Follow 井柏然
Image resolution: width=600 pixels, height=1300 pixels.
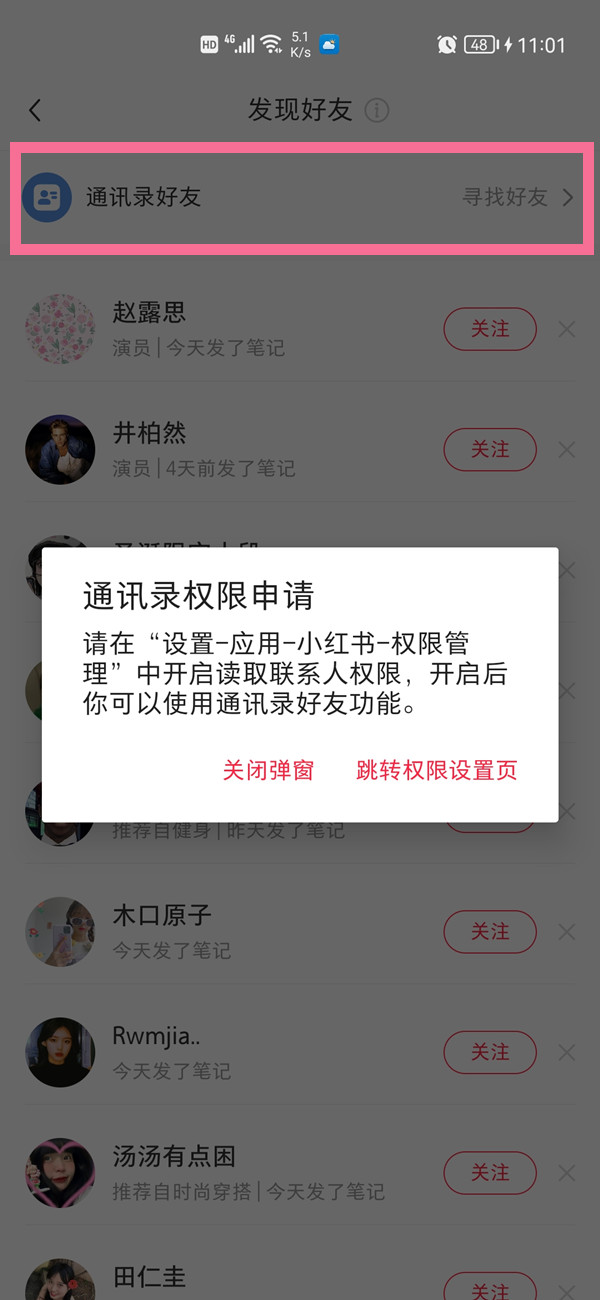click(x=490, y=450)
